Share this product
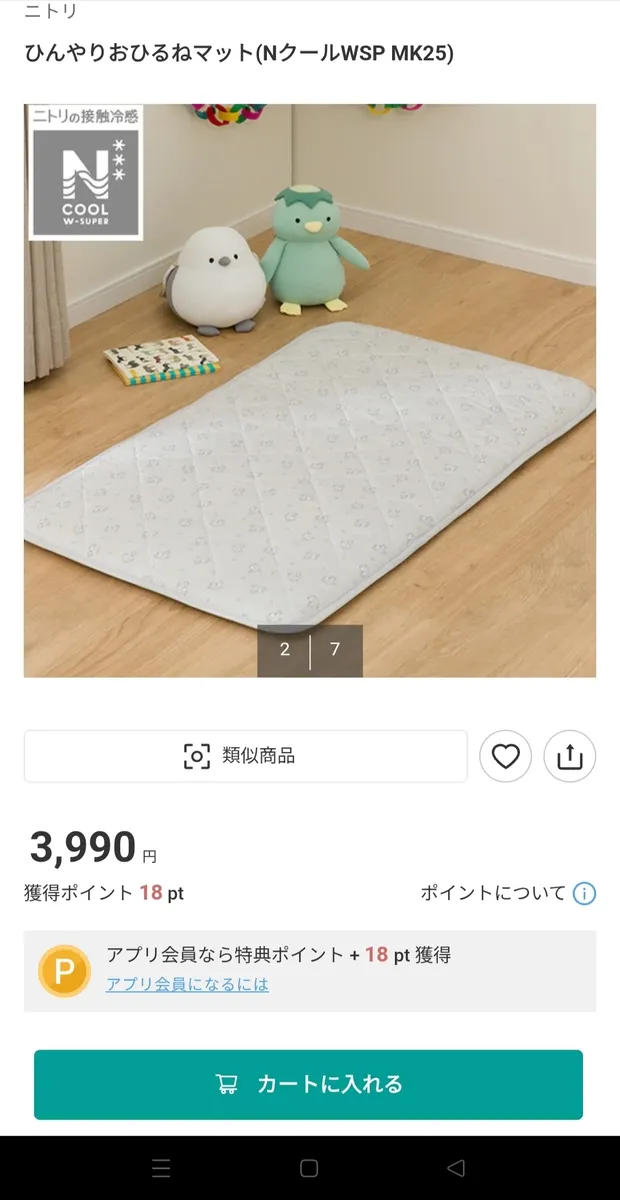 click(569, 757)
